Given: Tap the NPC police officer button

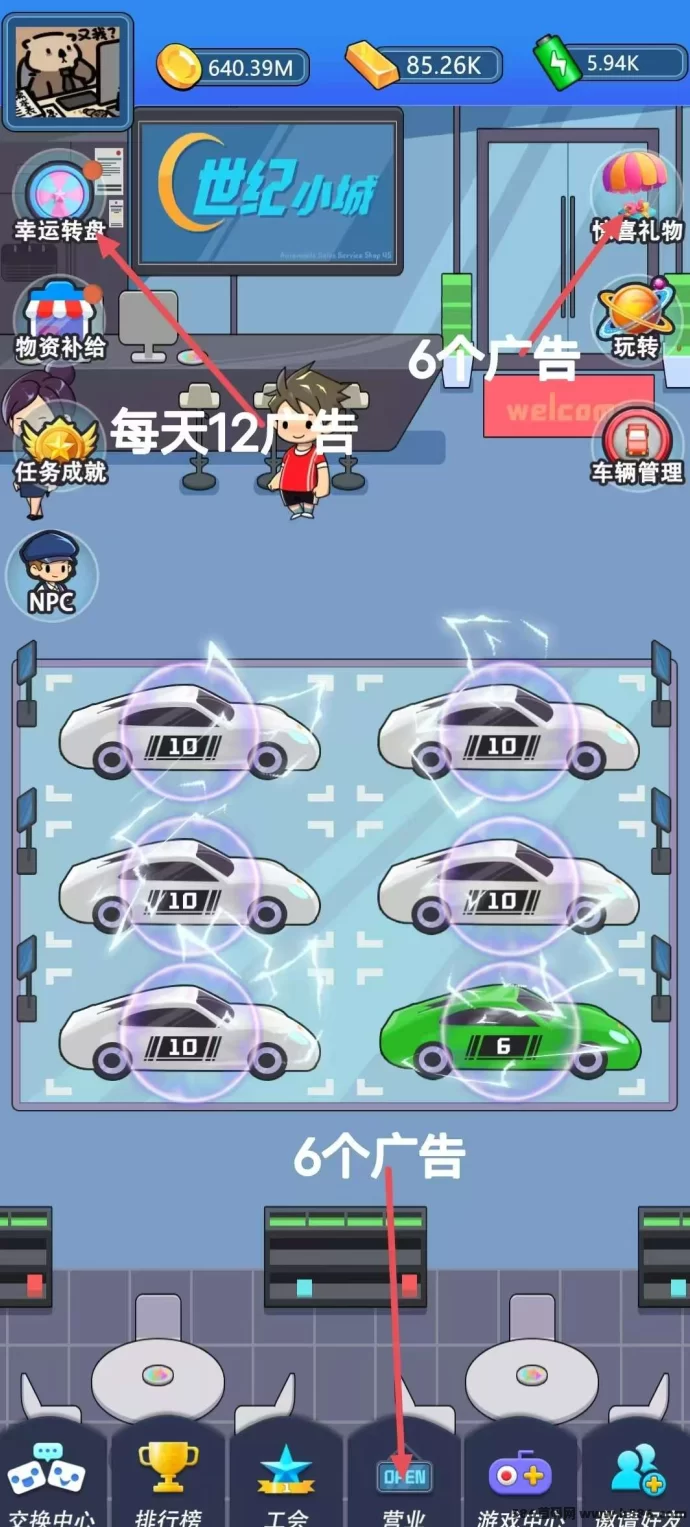Looking at the screenshot, I should point(53,574).
